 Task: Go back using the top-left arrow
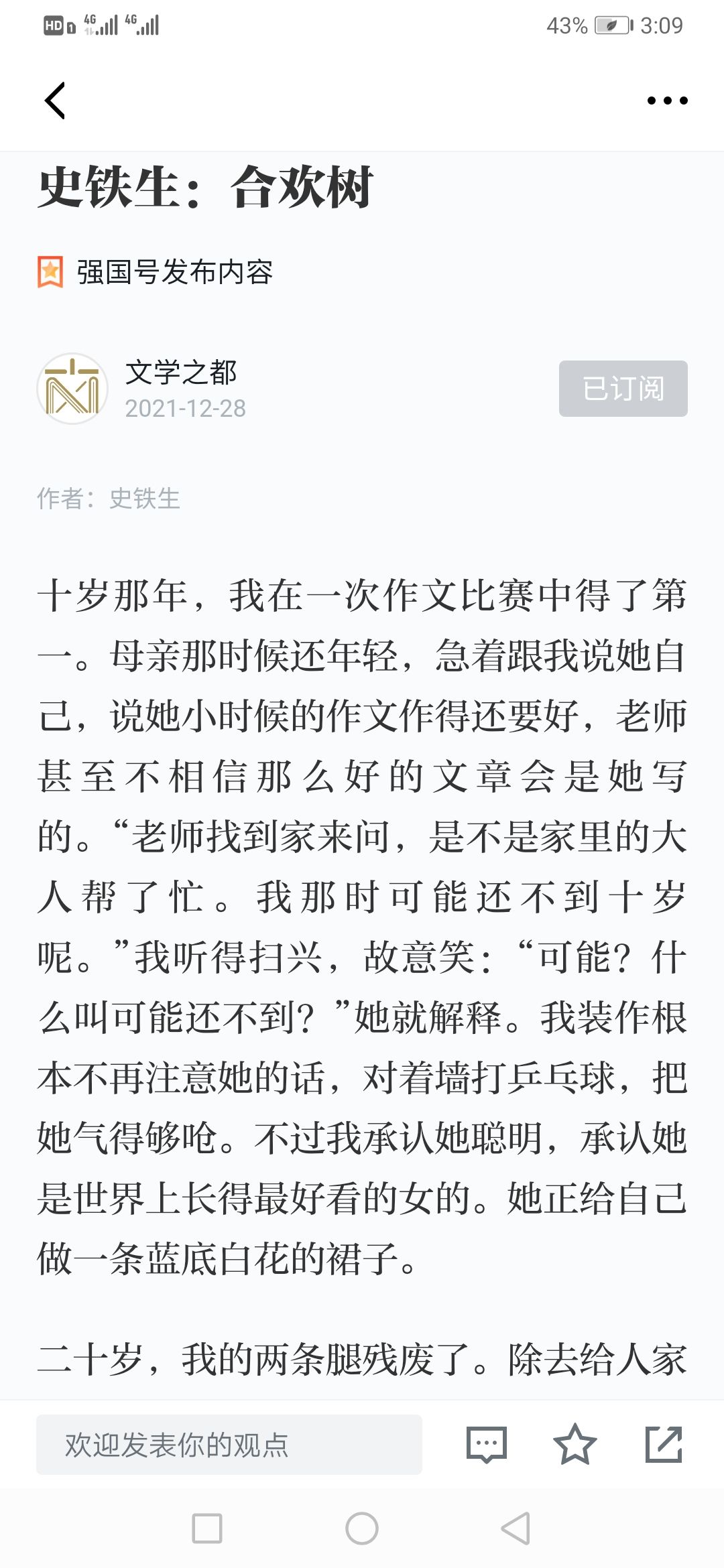coord(55,101)
